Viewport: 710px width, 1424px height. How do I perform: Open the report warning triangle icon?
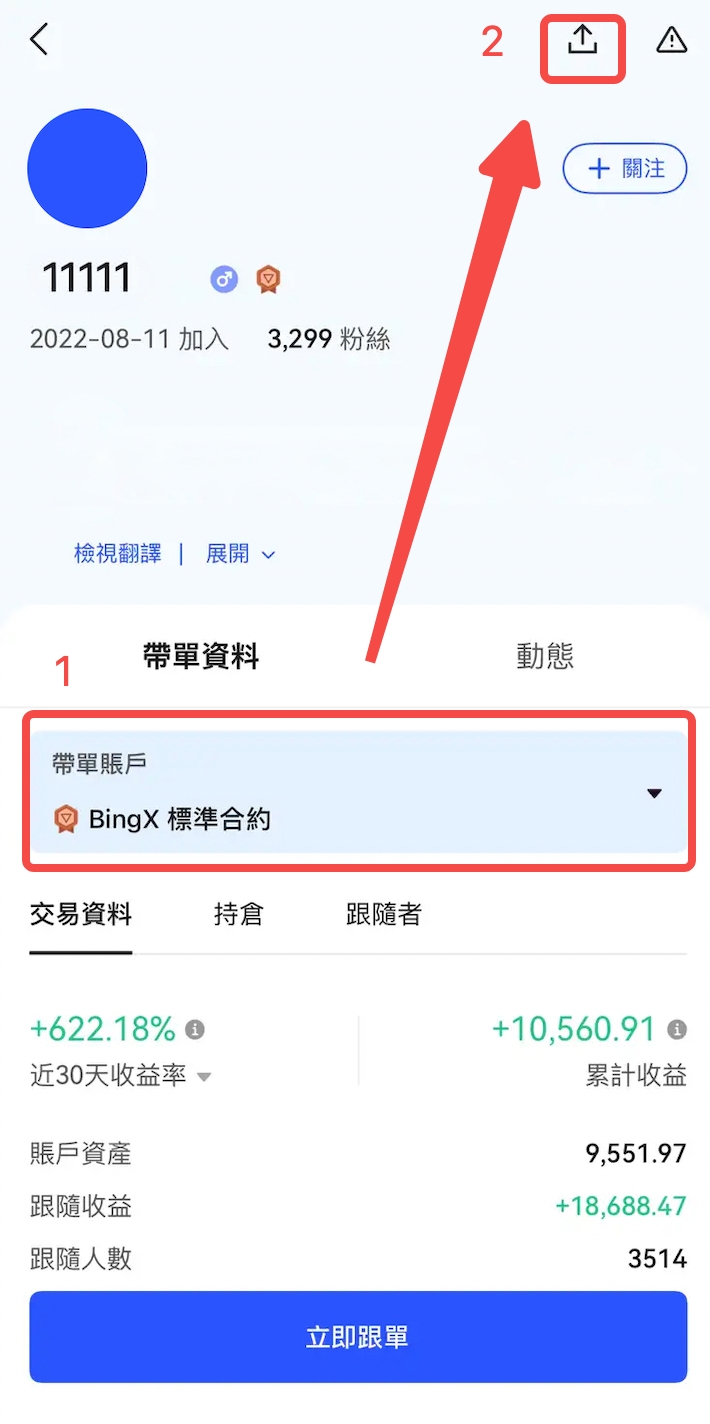coord(671,40)
